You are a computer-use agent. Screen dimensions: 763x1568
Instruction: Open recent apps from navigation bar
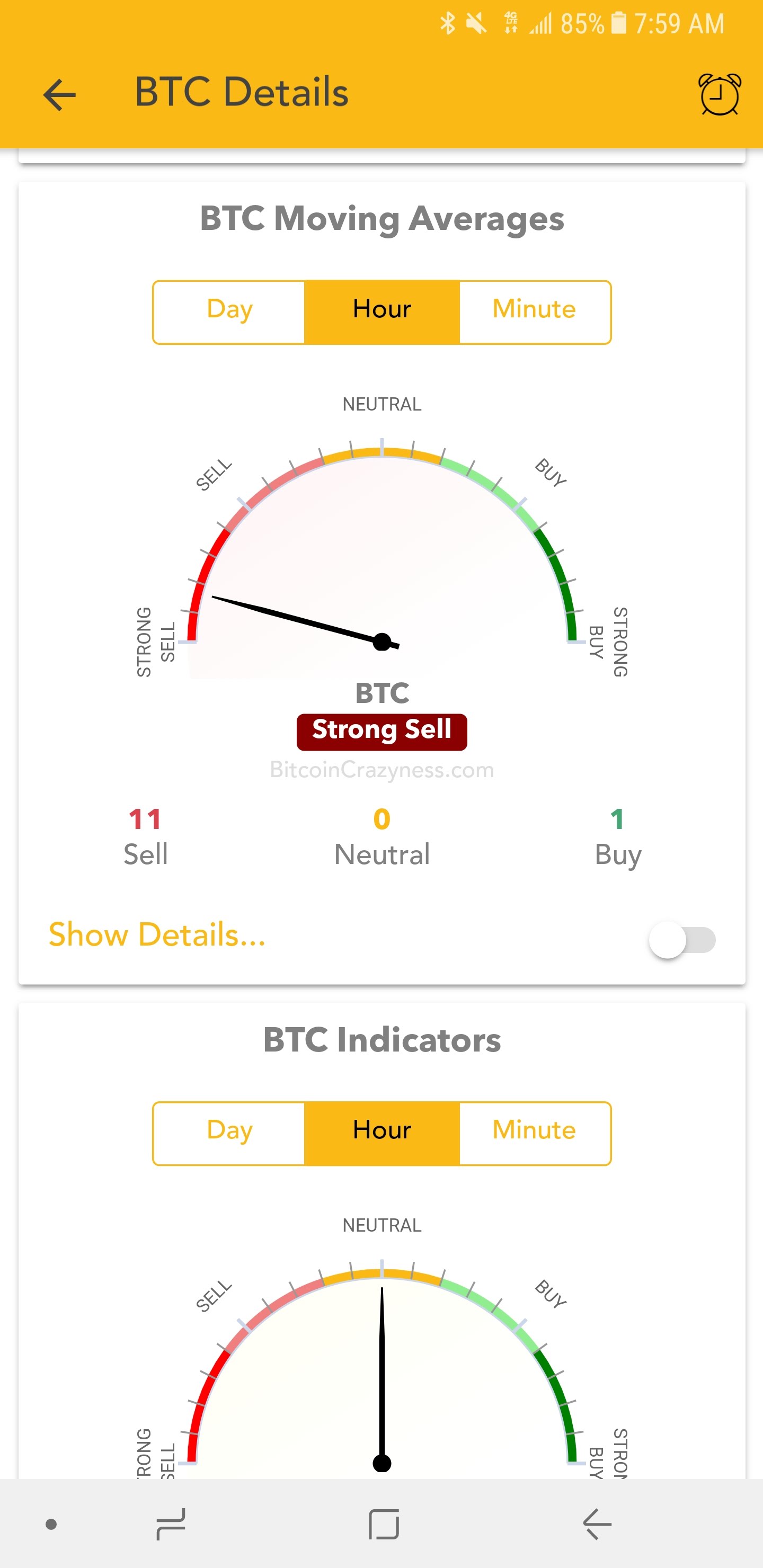click(171, 1524)
